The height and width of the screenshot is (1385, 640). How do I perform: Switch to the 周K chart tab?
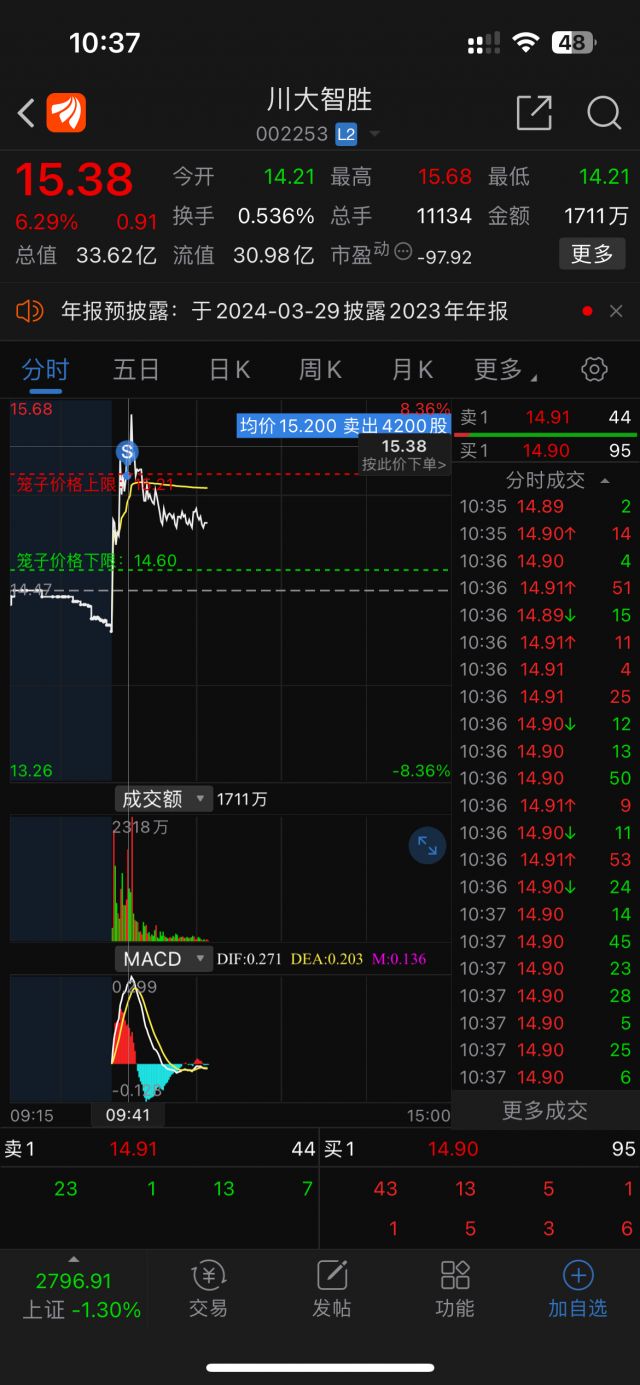[320, 370]
